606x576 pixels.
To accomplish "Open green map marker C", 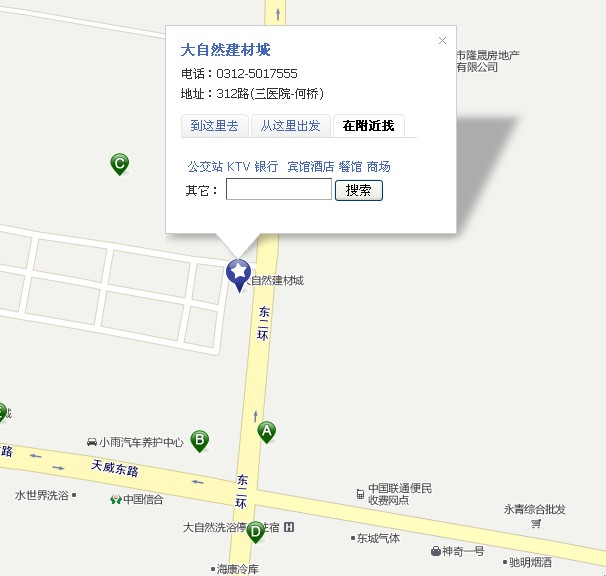I will [x=120, y=163].
